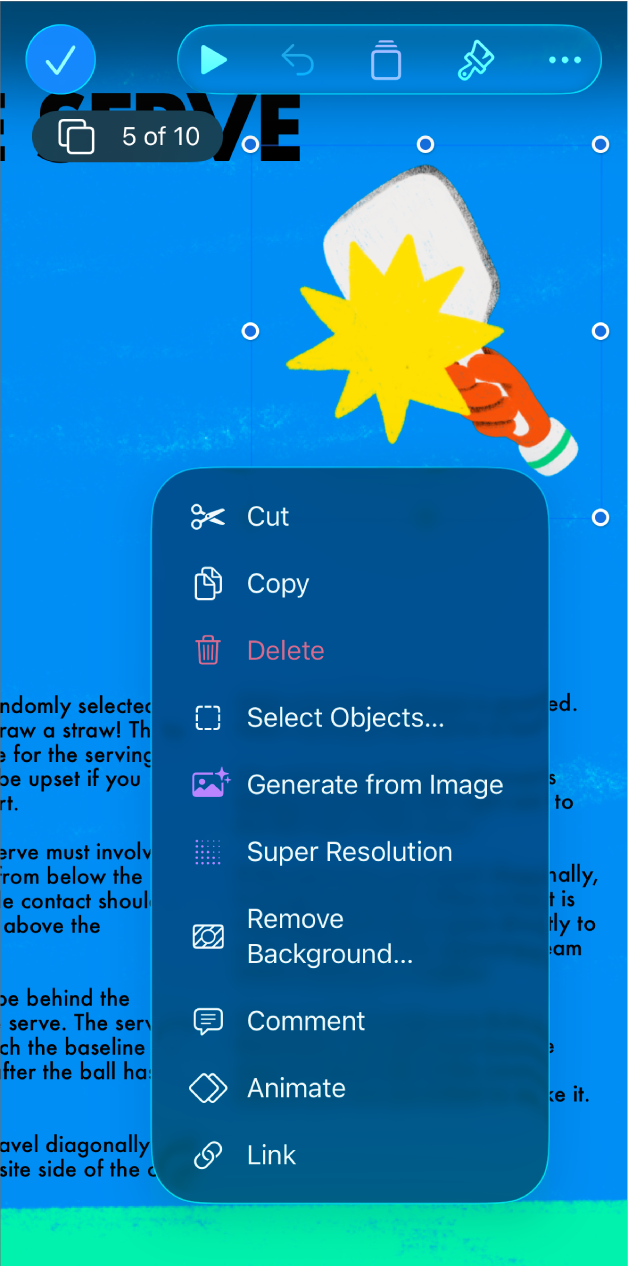Play the presentation preview
The height and width of the screenshot is (1266, 628).
click(213, 60)
